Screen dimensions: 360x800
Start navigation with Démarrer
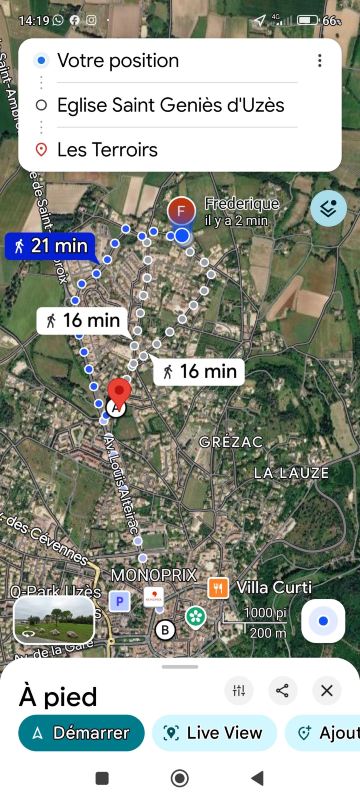tap(82, 733)
